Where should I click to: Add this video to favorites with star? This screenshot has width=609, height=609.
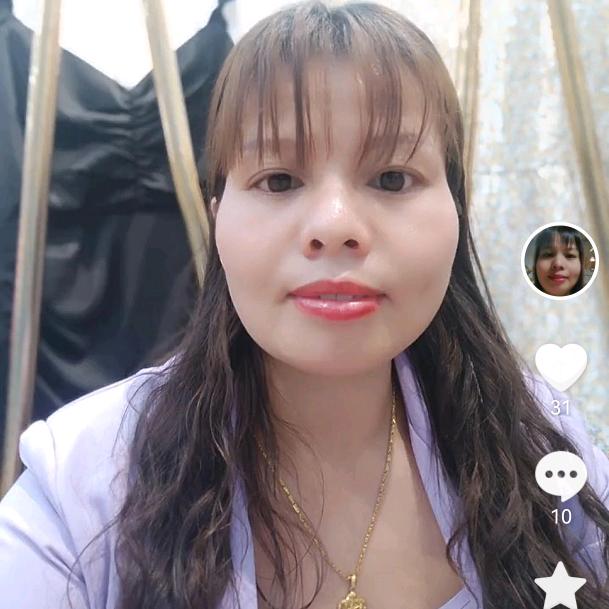(x=560, y=586)
